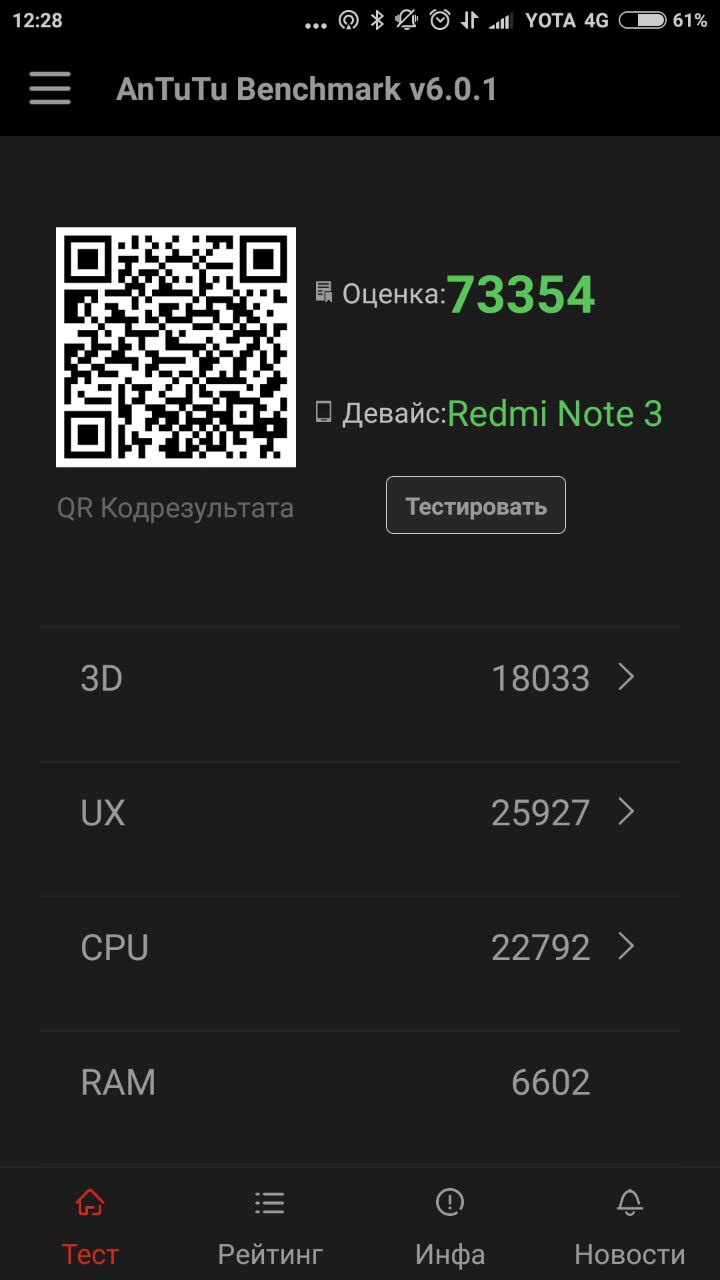Switch to the Тест tab
The image size is (720, 1280).
[x=90, y=1226]
